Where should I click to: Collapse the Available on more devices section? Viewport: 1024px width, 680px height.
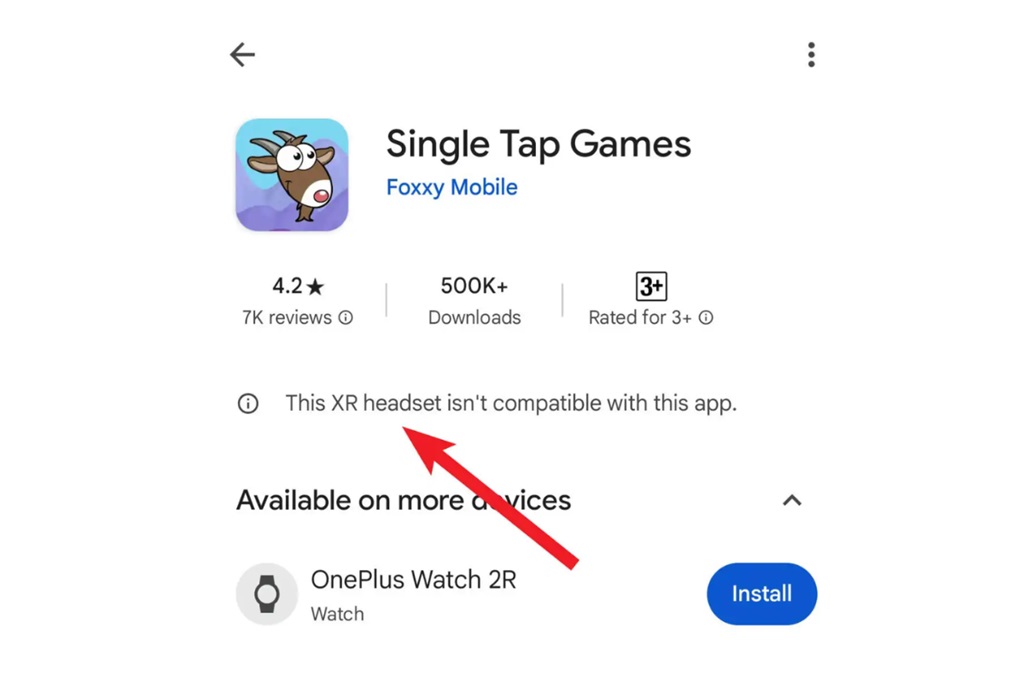click(792, 500)
